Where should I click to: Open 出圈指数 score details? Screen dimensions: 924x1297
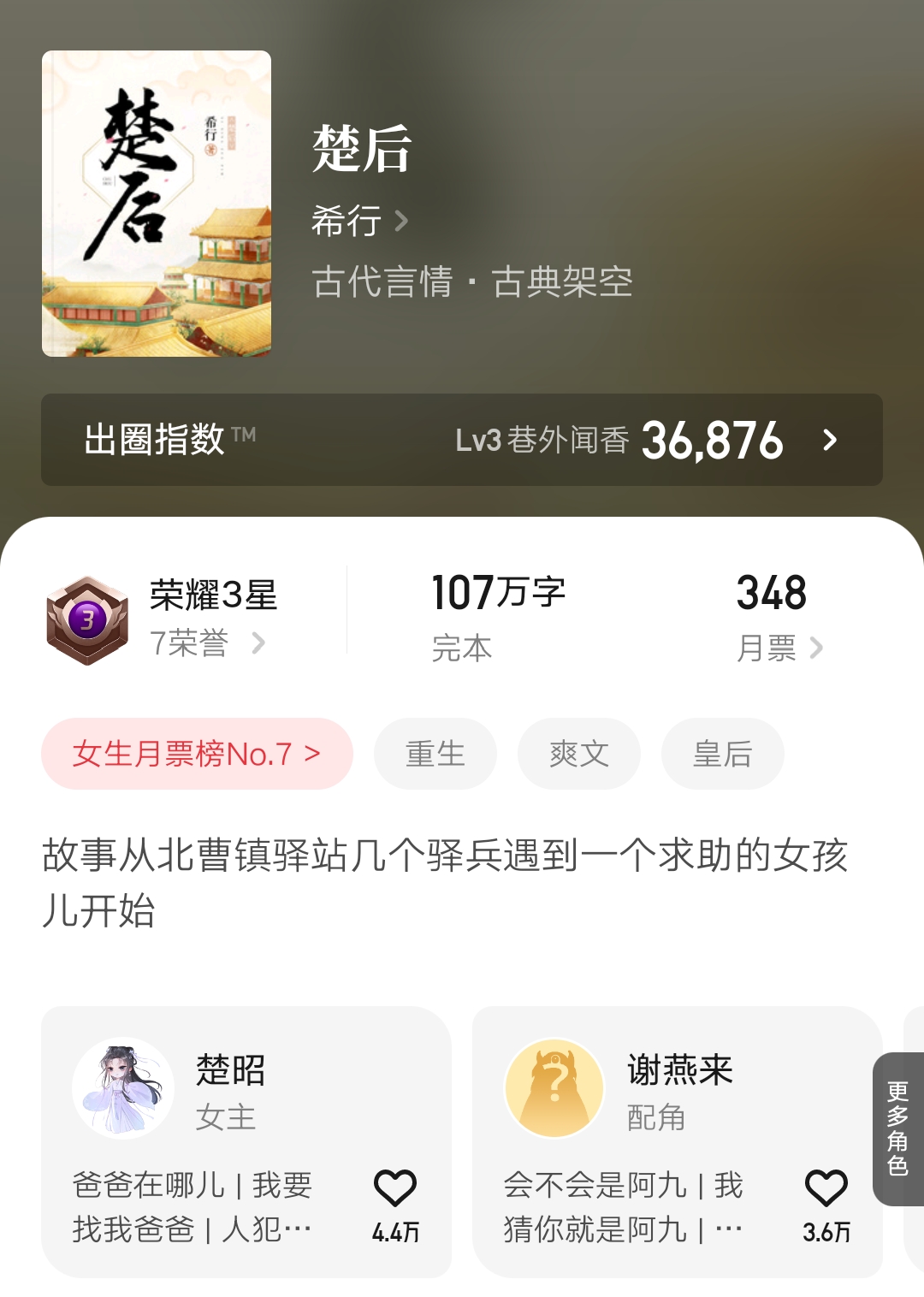coord(827,441)
